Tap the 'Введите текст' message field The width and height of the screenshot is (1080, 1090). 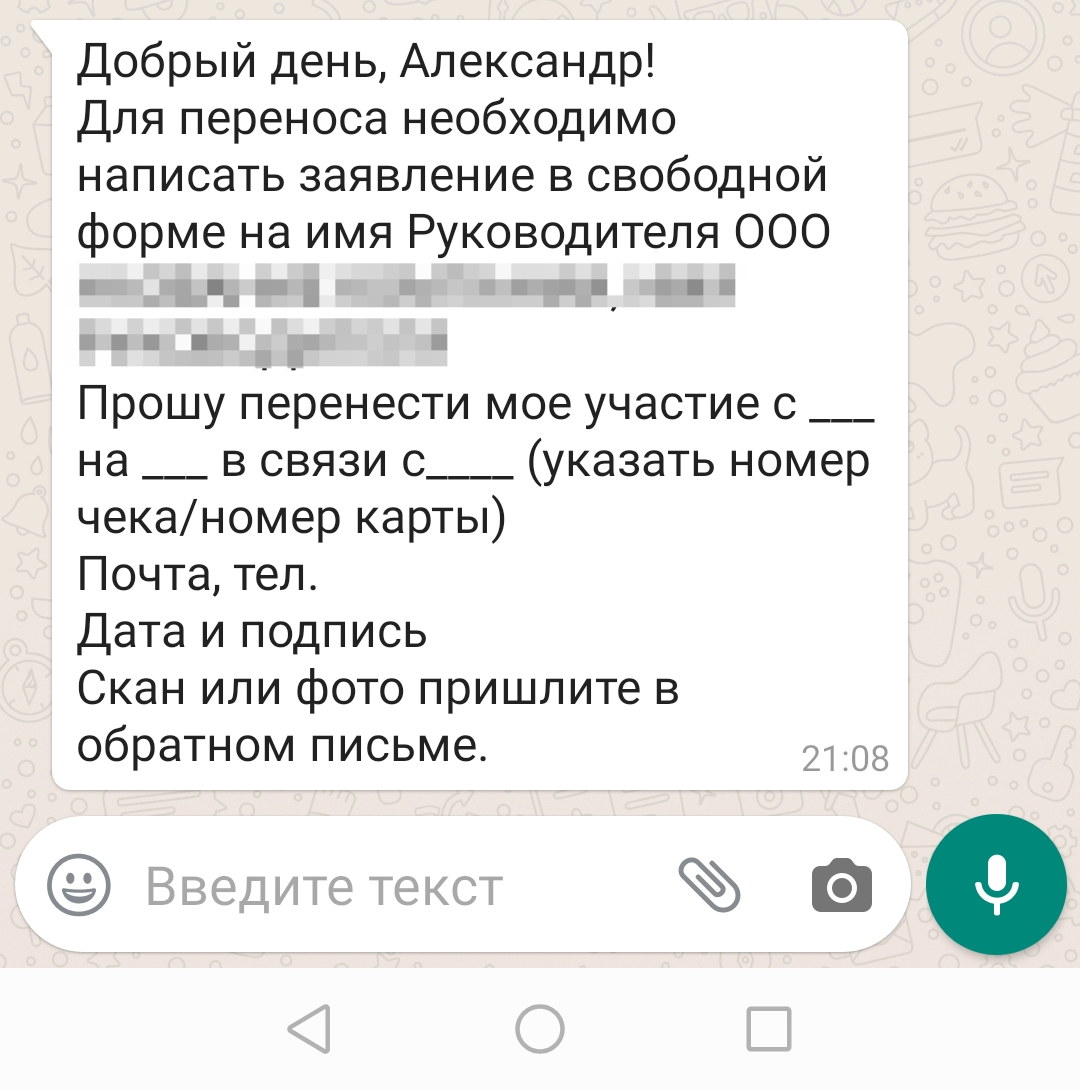[380, 887]
